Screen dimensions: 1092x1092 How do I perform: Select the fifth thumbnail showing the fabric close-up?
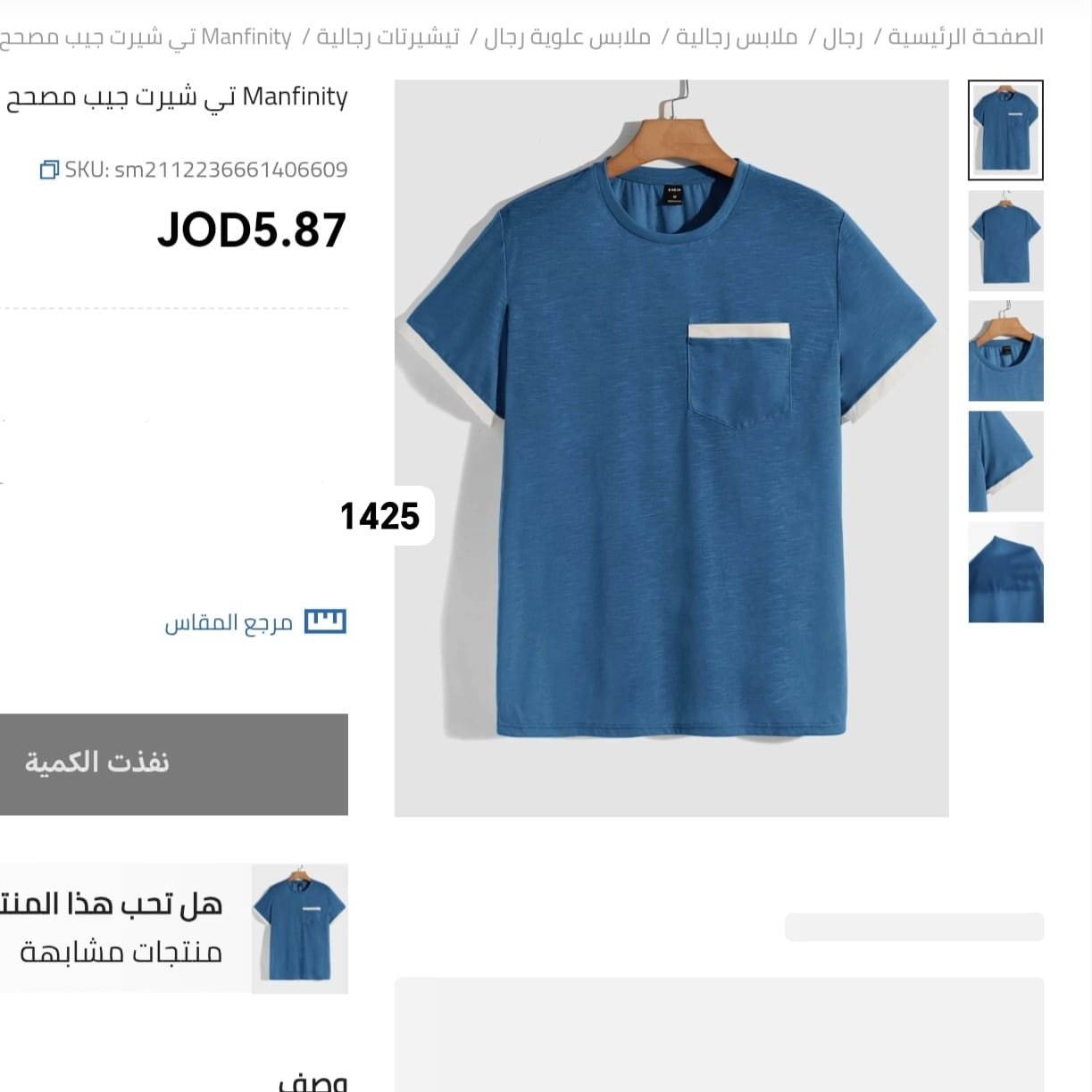click(1005, 572)
